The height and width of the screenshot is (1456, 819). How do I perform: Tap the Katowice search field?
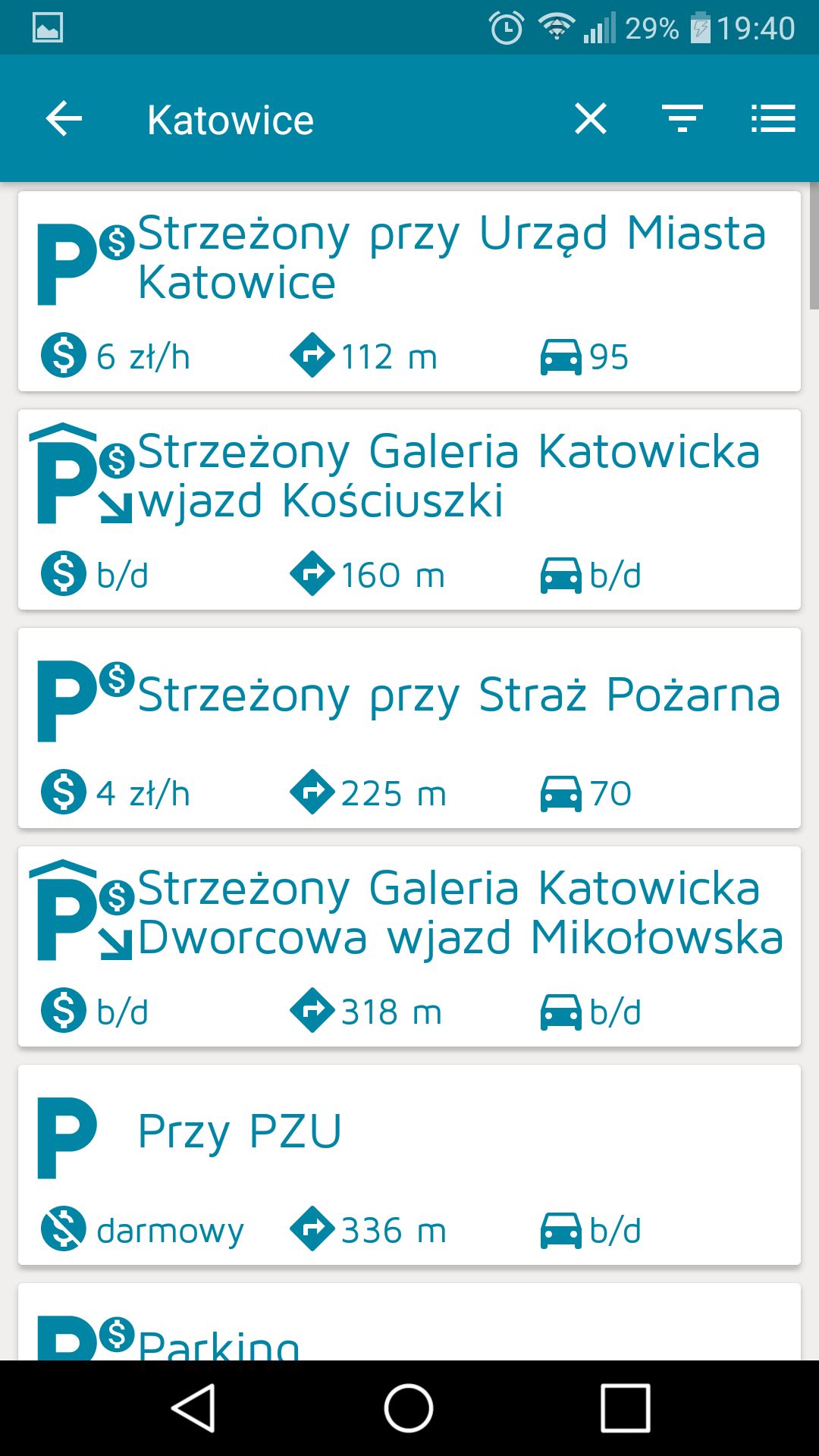(341, 120)
